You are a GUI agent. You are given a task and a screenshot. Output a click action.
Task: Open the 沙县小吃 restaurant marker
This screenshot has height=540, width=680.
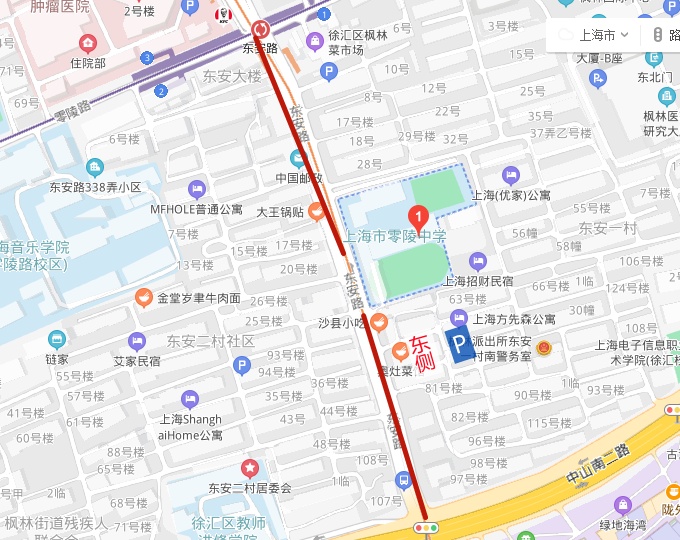[380, 322]
